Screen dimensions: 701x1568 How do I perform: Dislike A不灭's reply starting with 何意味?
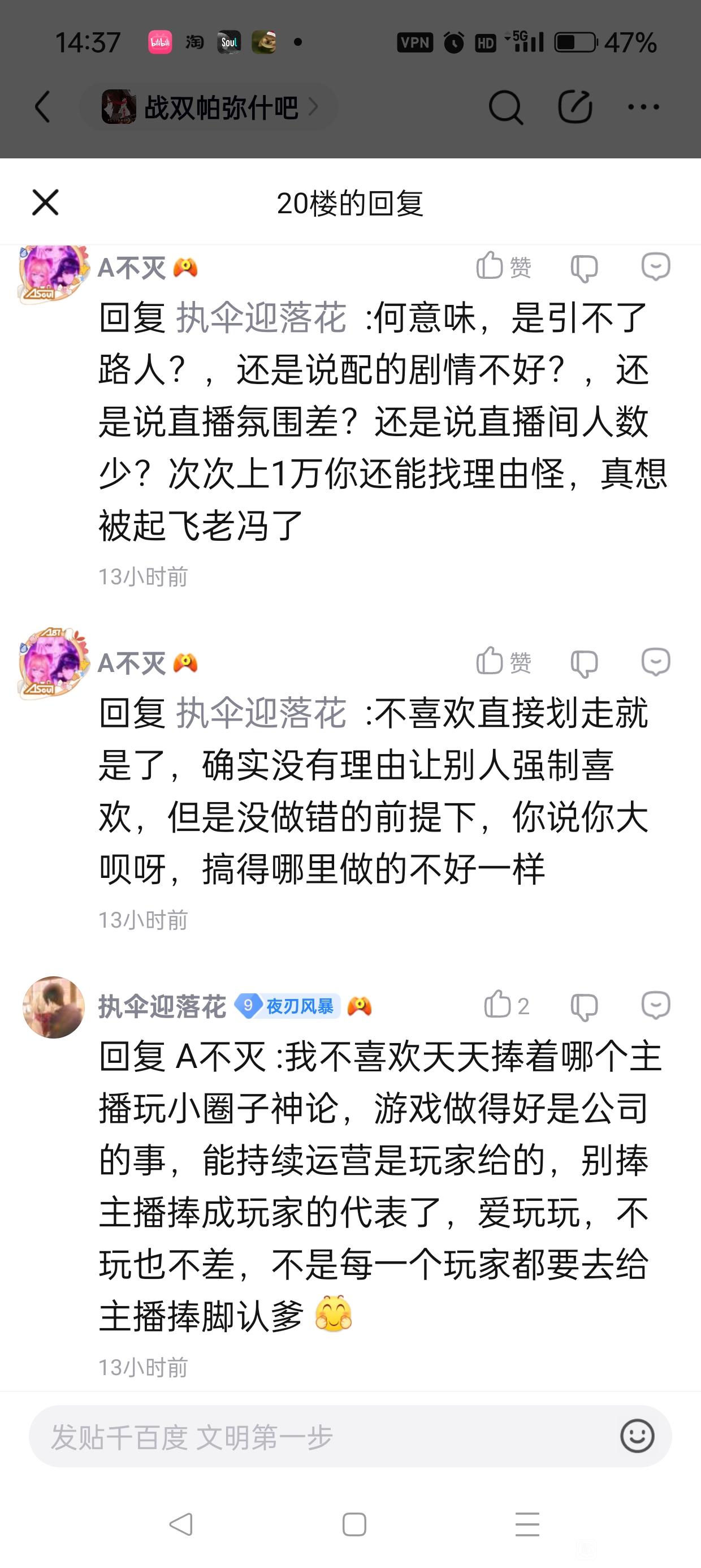coord(584,268)
